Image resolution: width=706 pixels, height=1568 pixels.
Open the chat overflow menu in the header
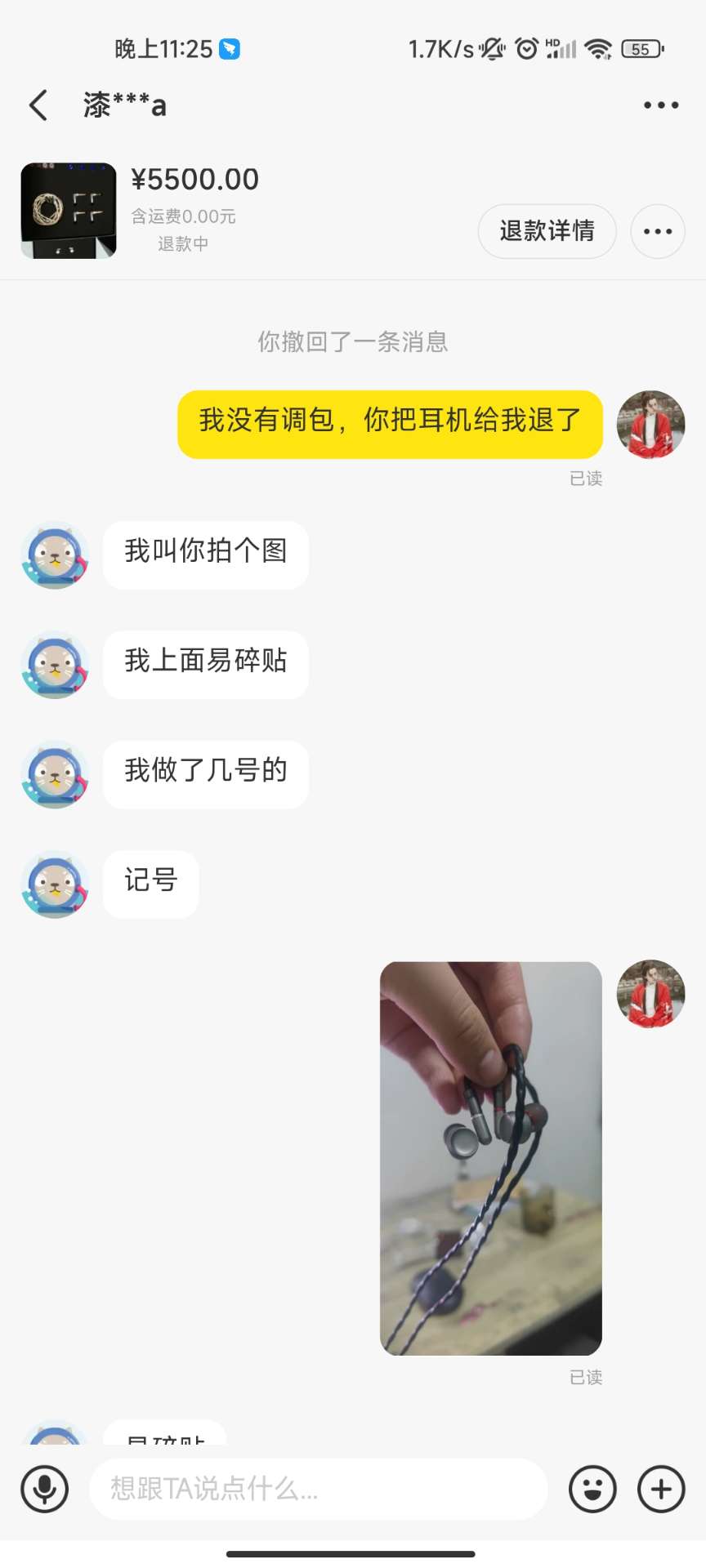point(660,105)
